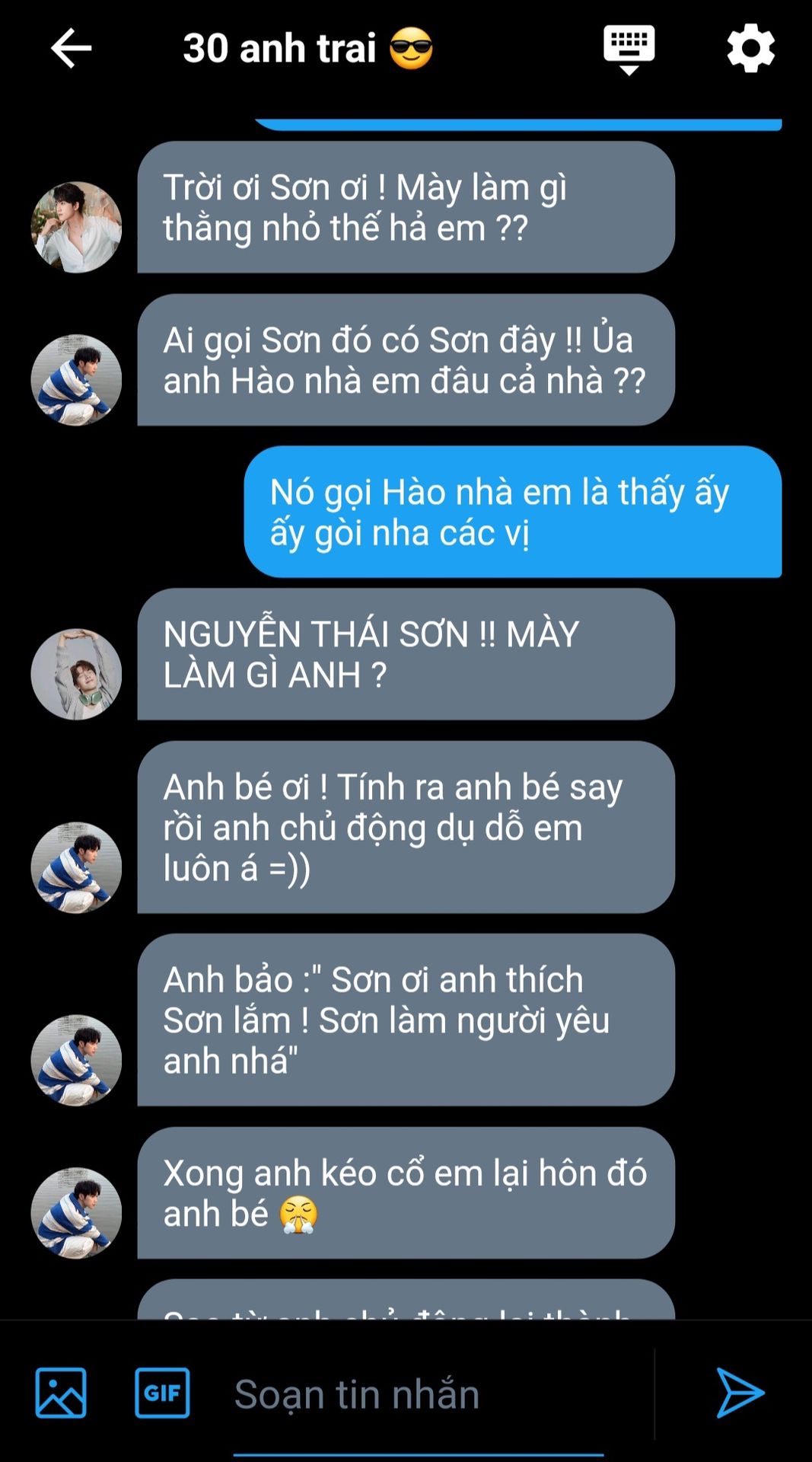This screenshot has height=1462, width=812.
Task: Tap the avatar beside "Trời ơi Sơn ơi" message
Action: pos(76,227)
